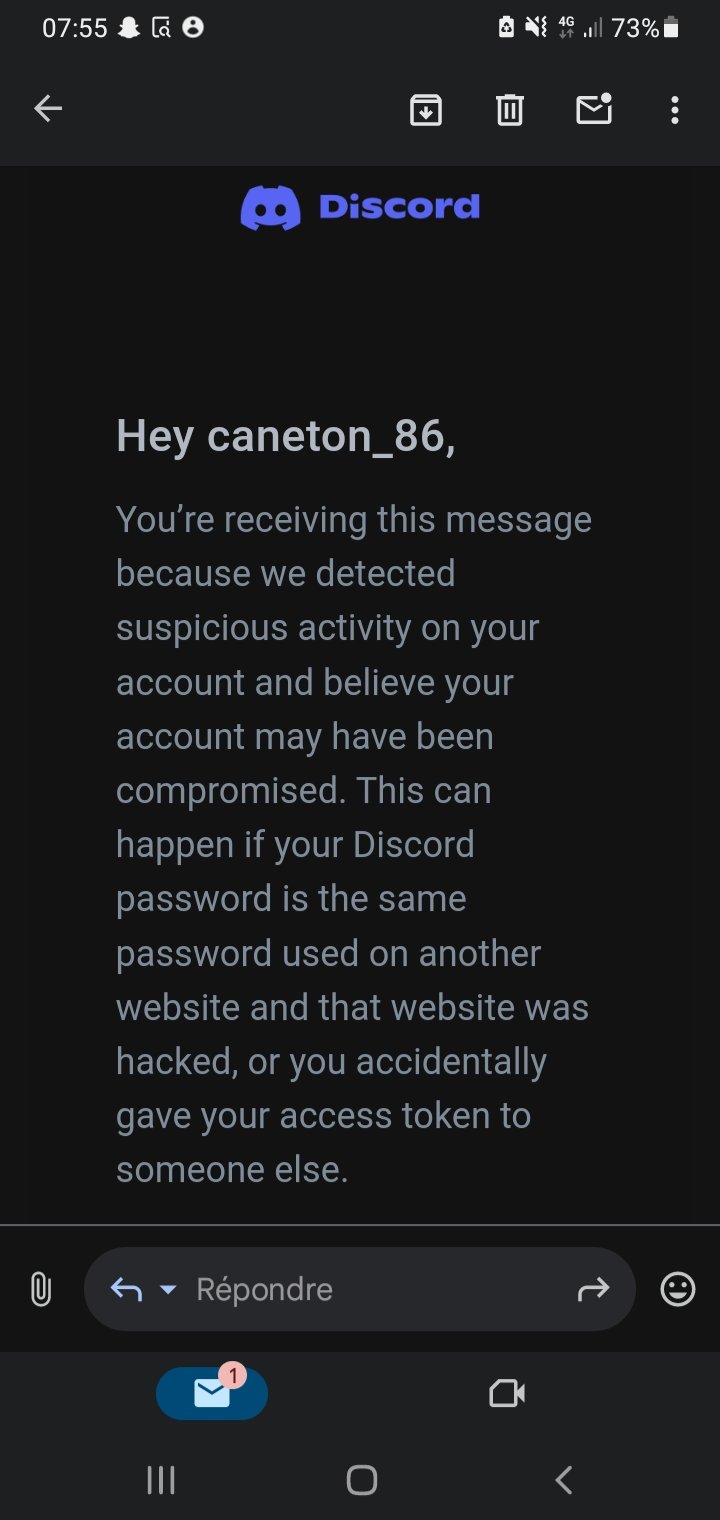Viewport: 720px width, 1520px height.
Task: Mark the email as unread
Action: coord(594,108)
